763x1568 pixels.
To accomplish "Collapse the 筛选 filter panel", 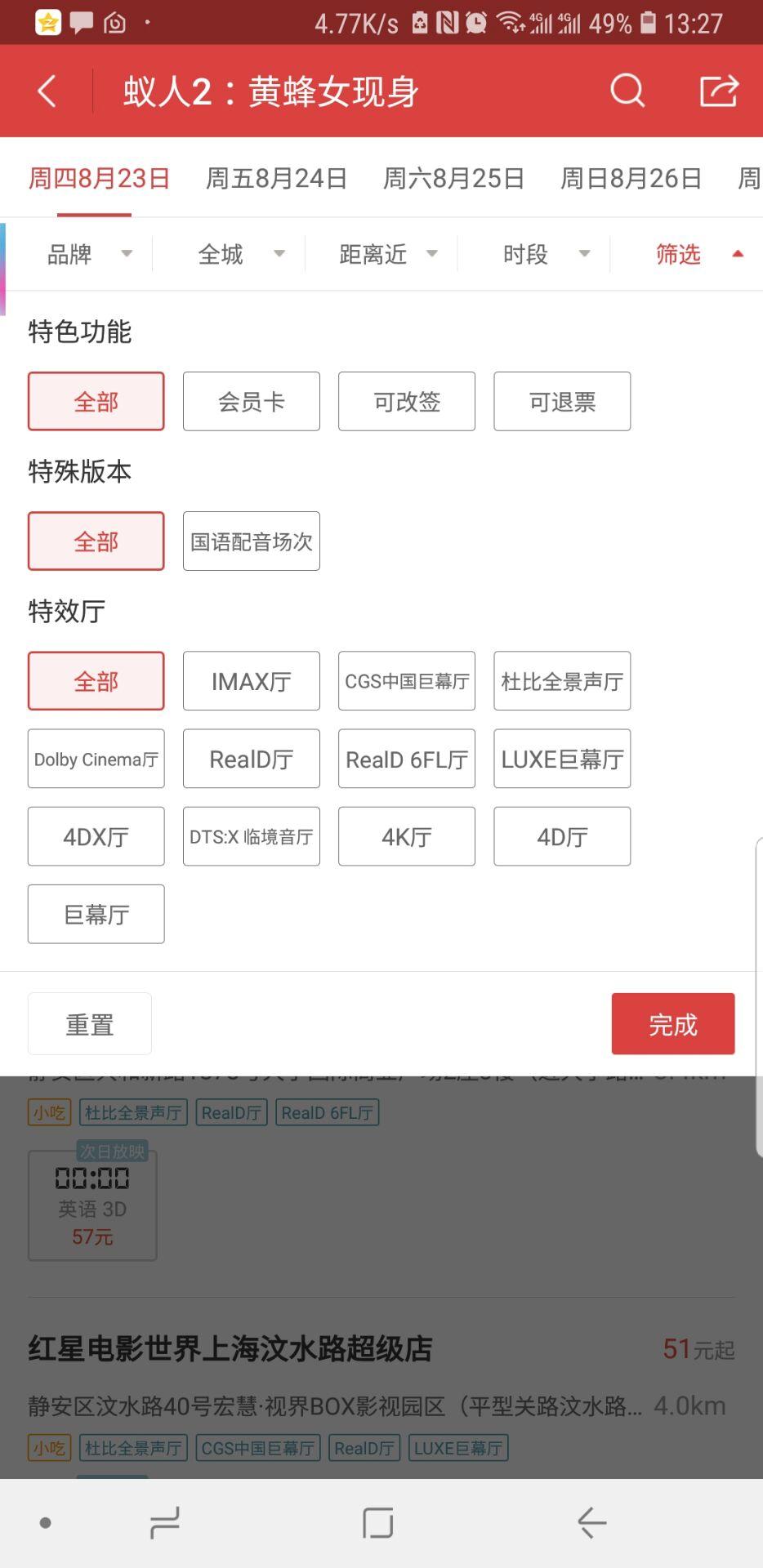I will pyautogui.click(x=696, y=254).
